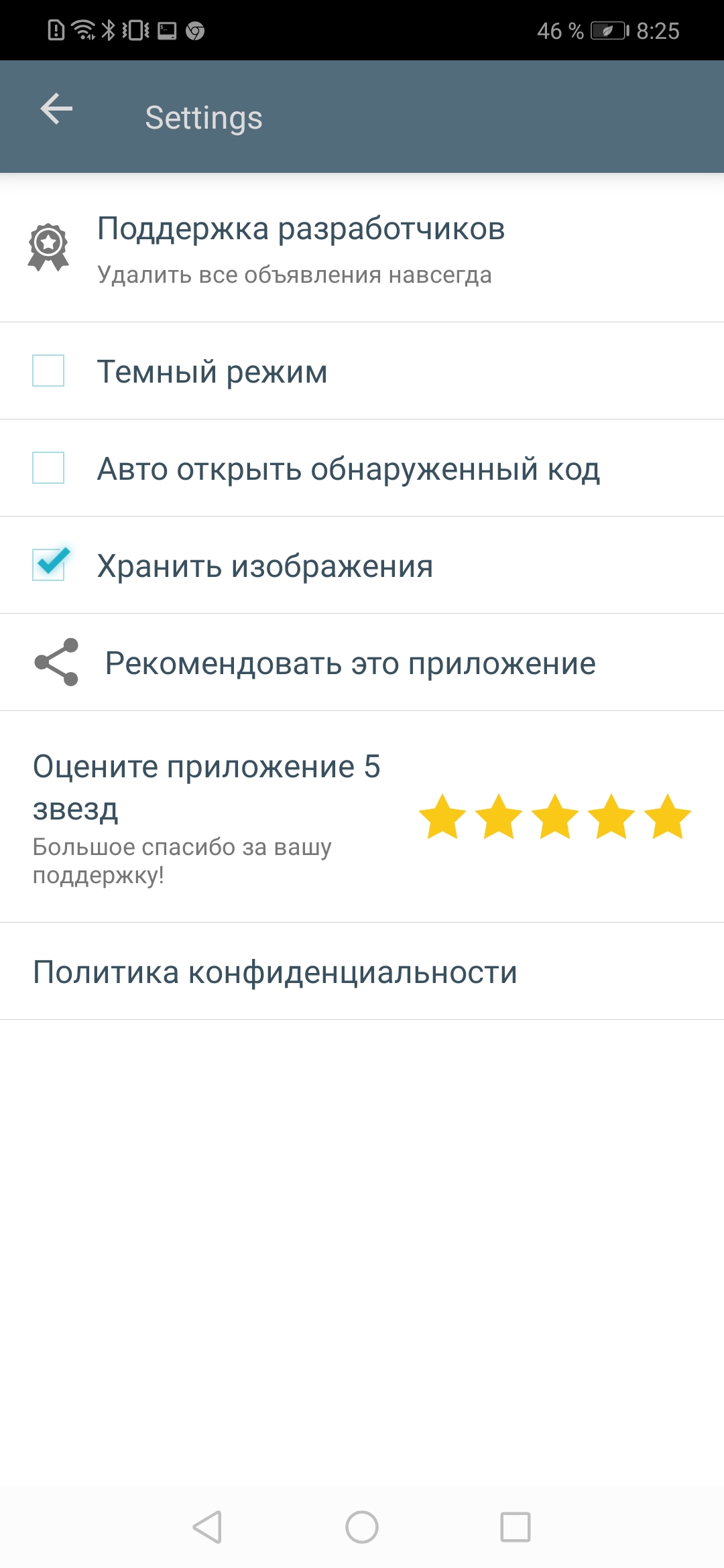The width and height of the screenshot is (724, 1568).
Task: Click Оцените приложение 5 звезд text
Action: click(x=206, y=787)
